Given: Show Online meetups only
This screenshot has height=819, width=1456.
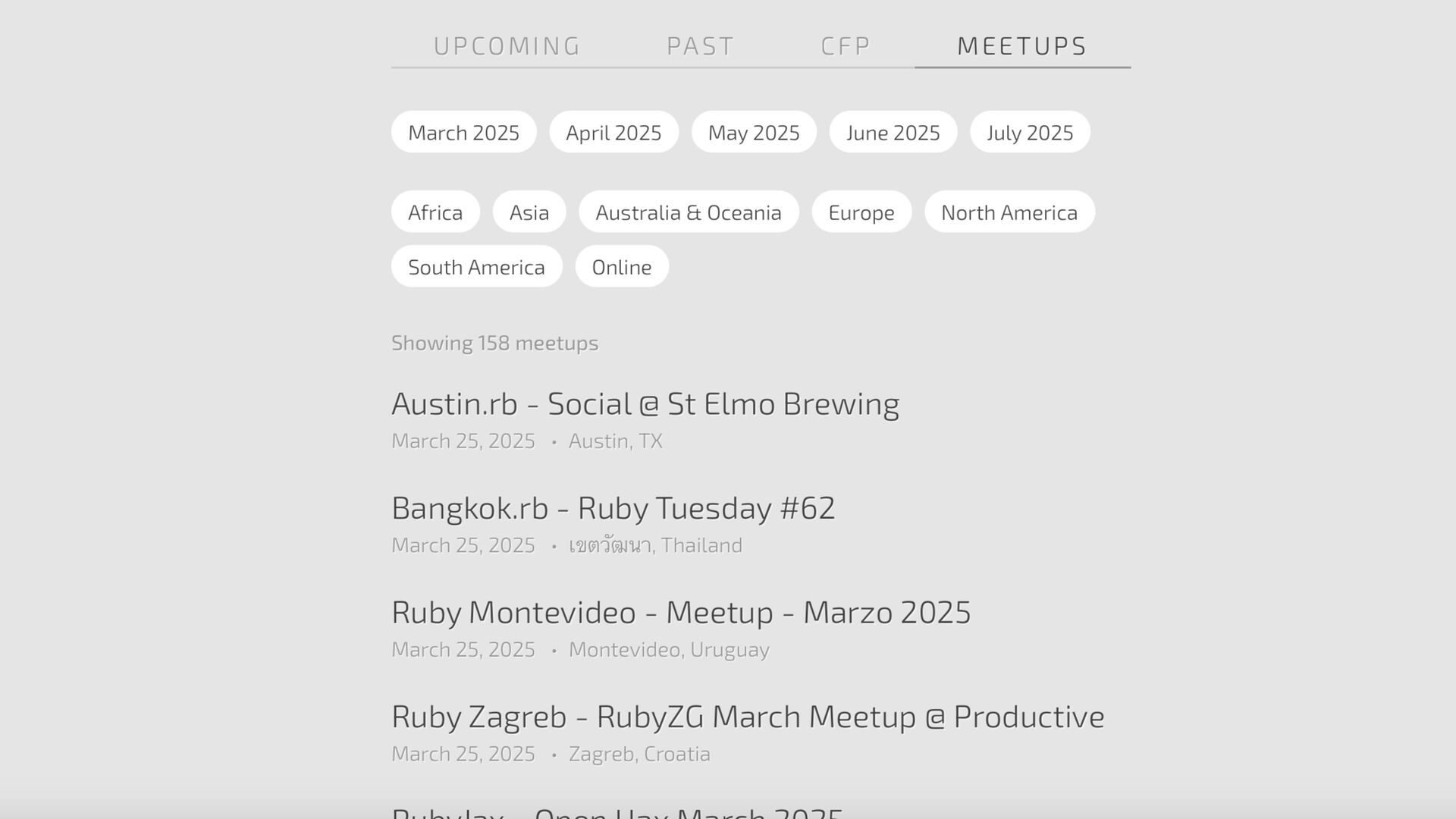Looking at the screenshot, I should (621, 267).
